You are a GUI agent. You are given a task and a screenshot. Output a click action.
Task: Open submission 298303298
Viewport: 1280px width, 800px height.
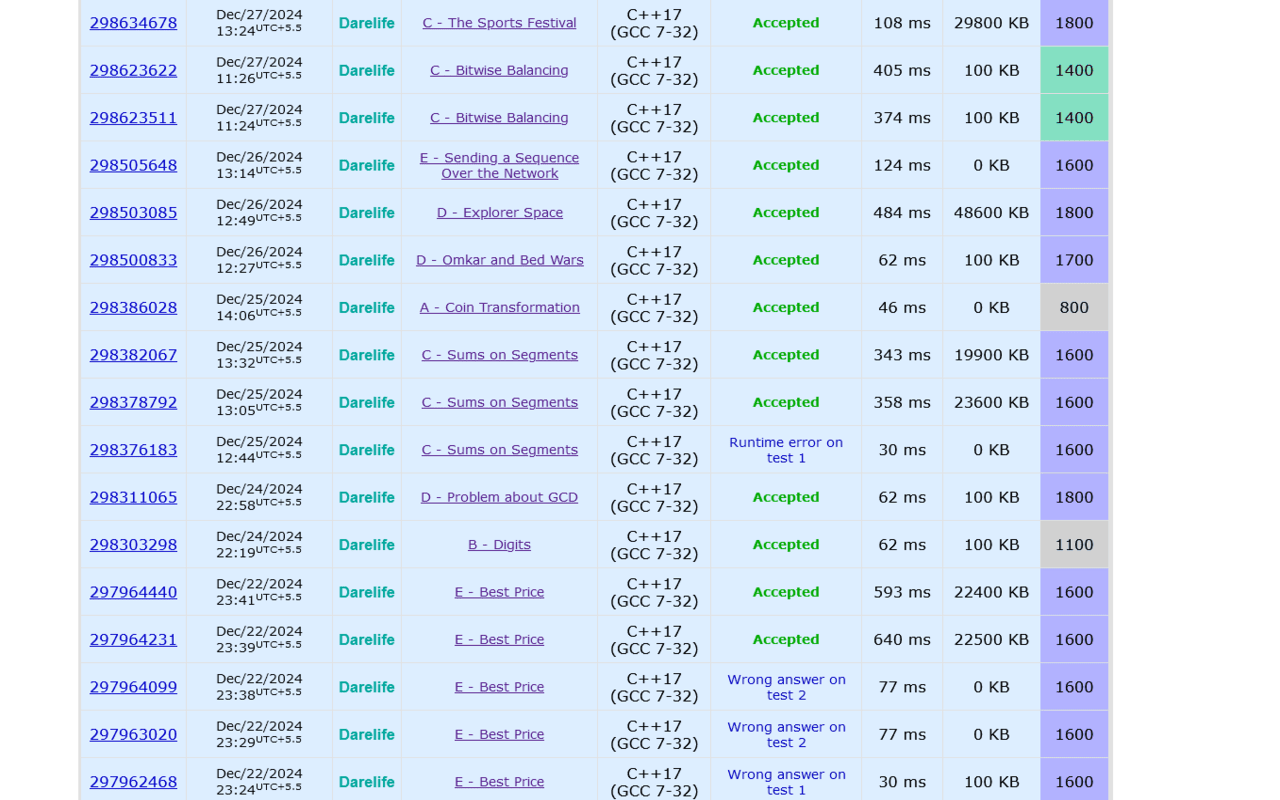pyautogui.click(x=133, y=545)
